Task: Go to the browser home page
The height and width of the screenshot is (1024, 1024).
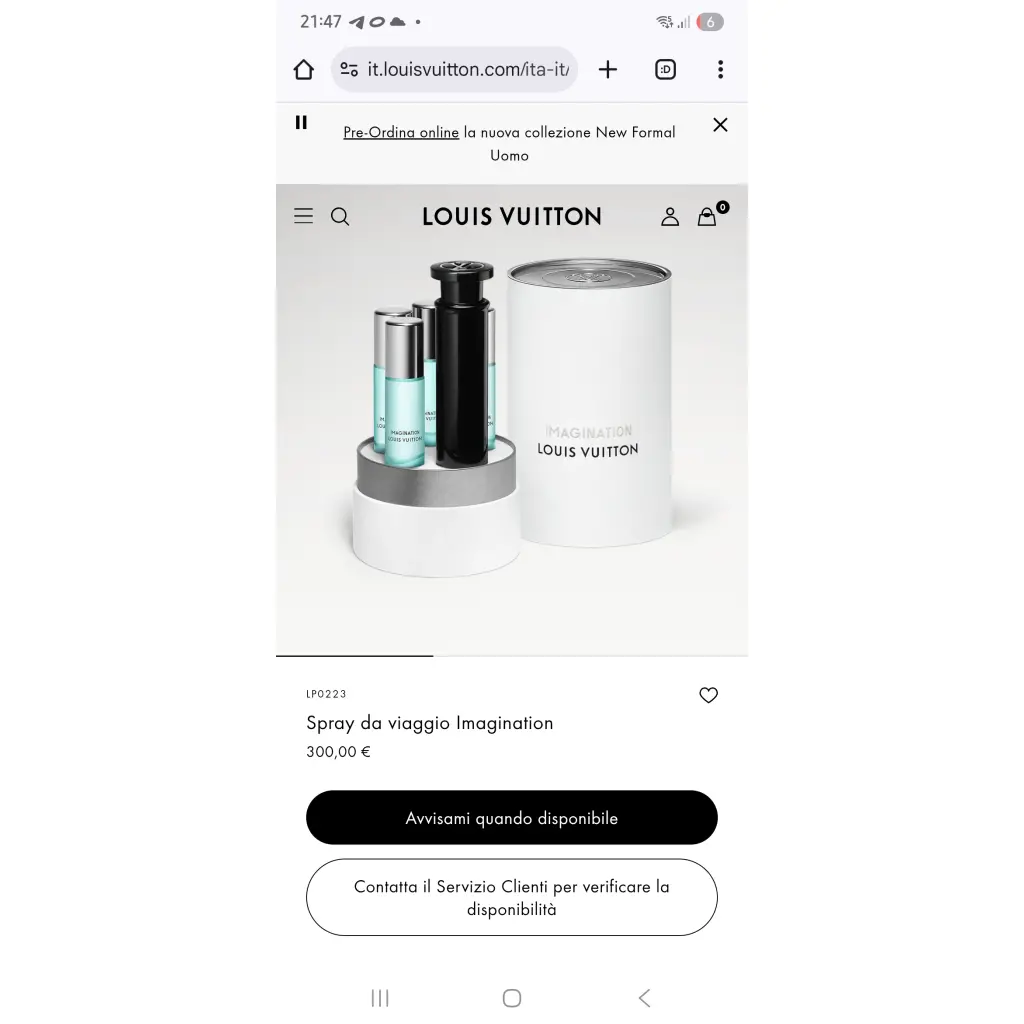Action: click(x=304, y=69)
